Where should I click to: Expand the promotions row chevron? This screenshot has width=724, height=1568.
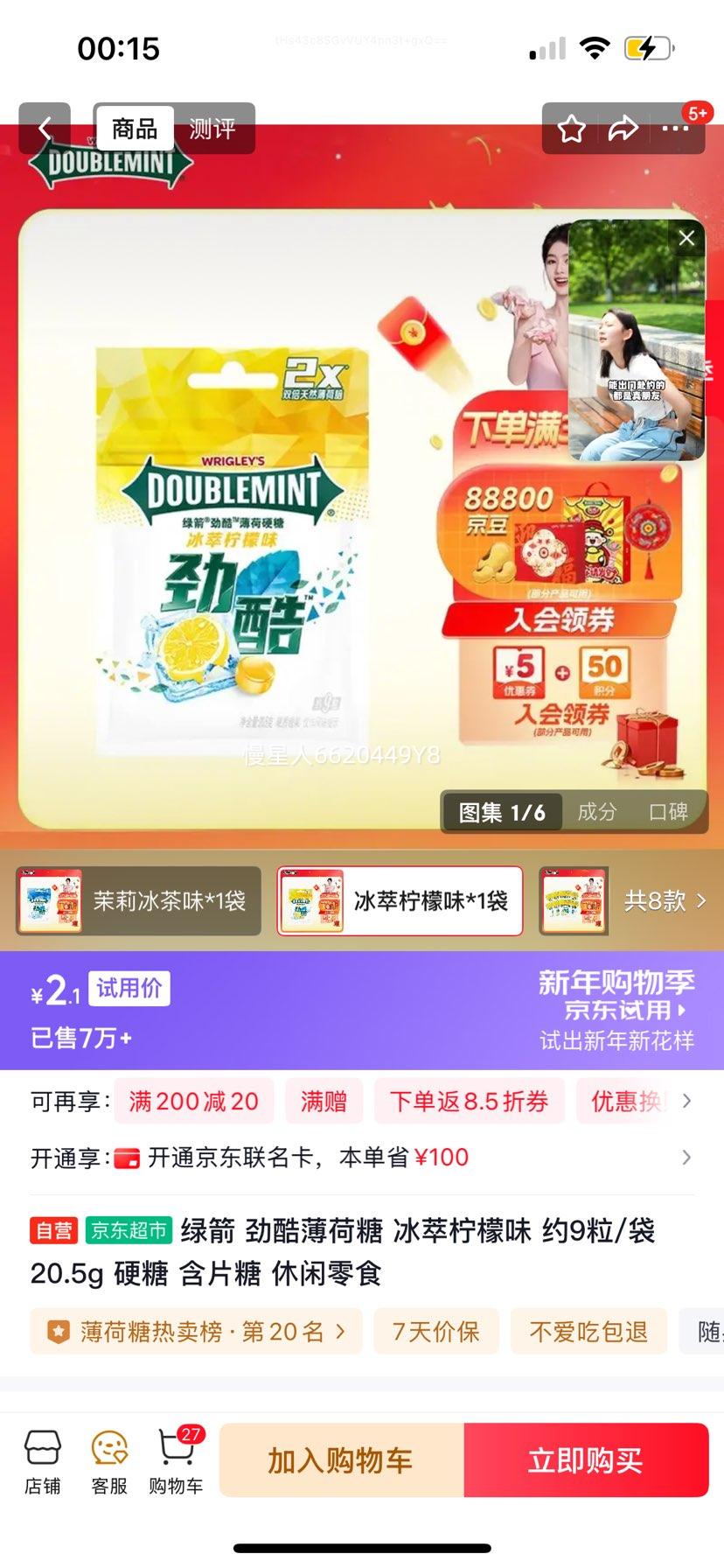(x=687, y=1101)
